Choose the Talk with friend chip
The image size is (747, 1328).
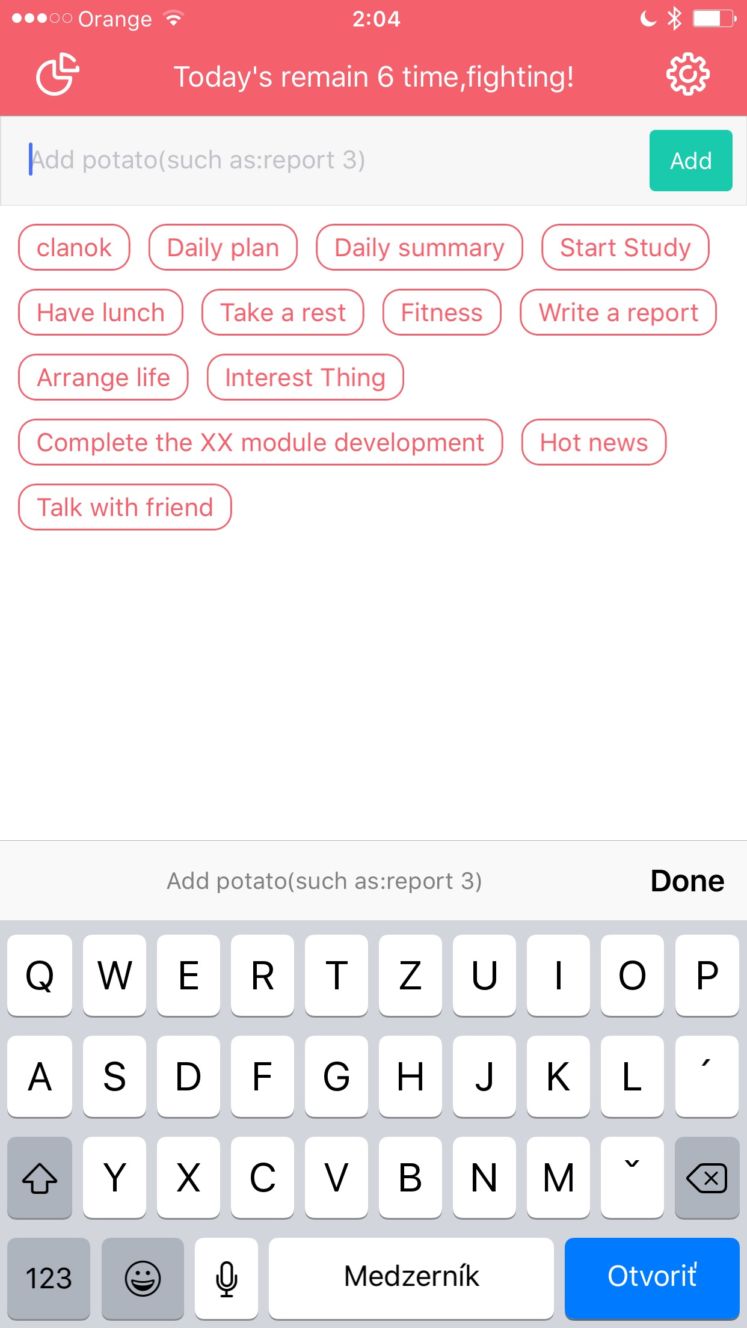tap(125, 508)
